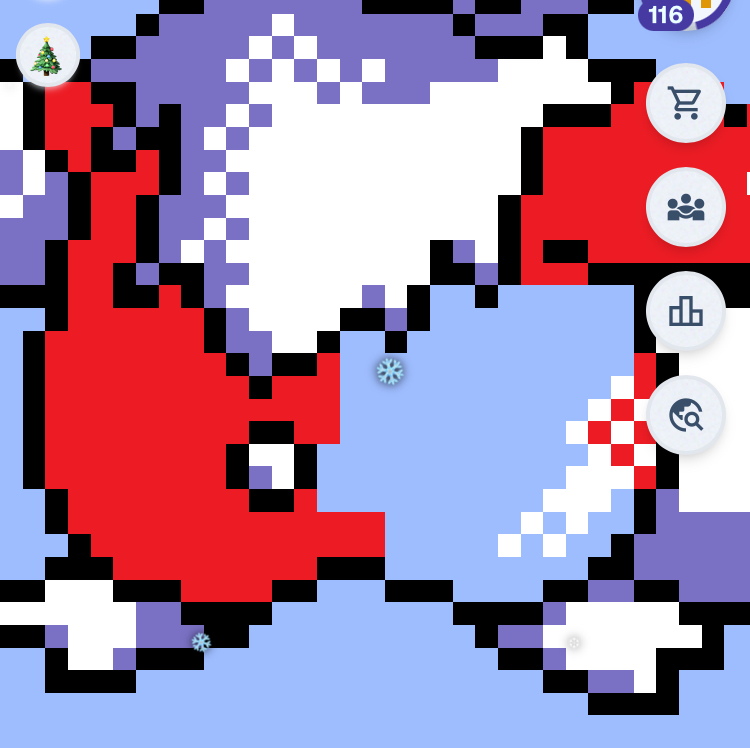Open the group members button
Viewport: 750px width, 748px height.
pyautogui.click(x=685, y=207)
